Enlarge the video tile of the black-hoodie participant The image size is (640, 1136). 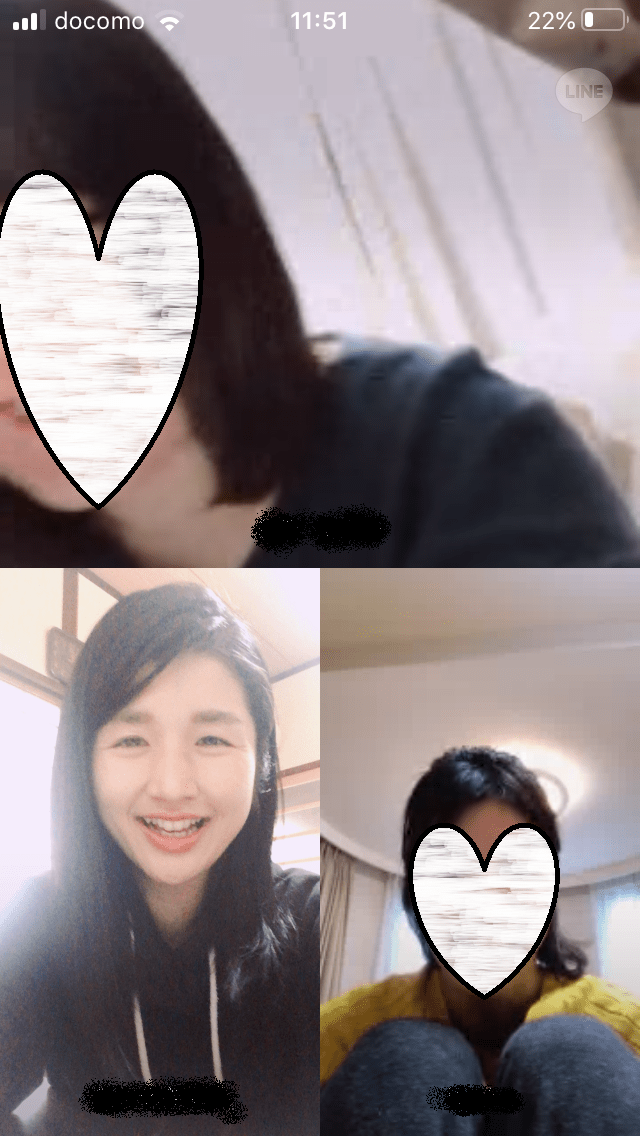tap(160, 850)
